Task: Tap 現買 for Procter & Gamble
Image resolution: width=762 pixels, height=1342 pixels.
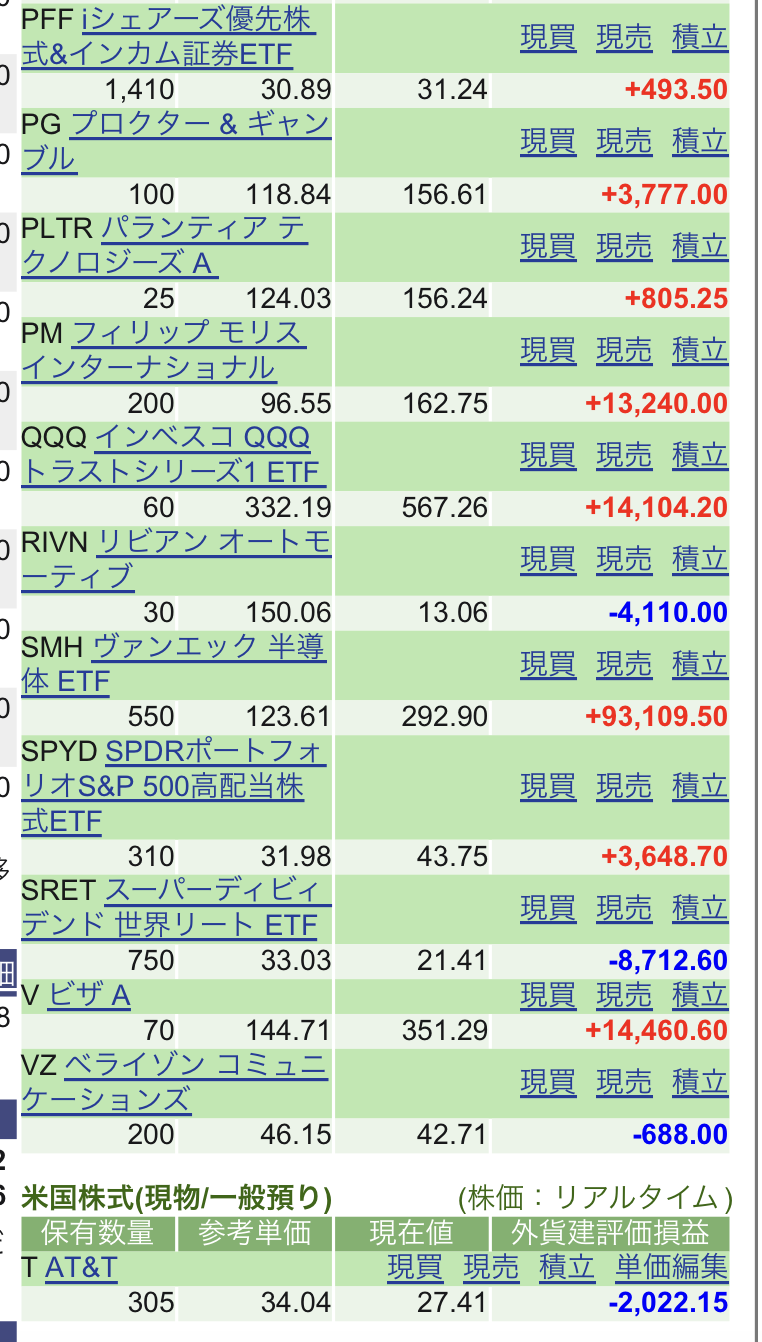Action: (x=548, y=141)
